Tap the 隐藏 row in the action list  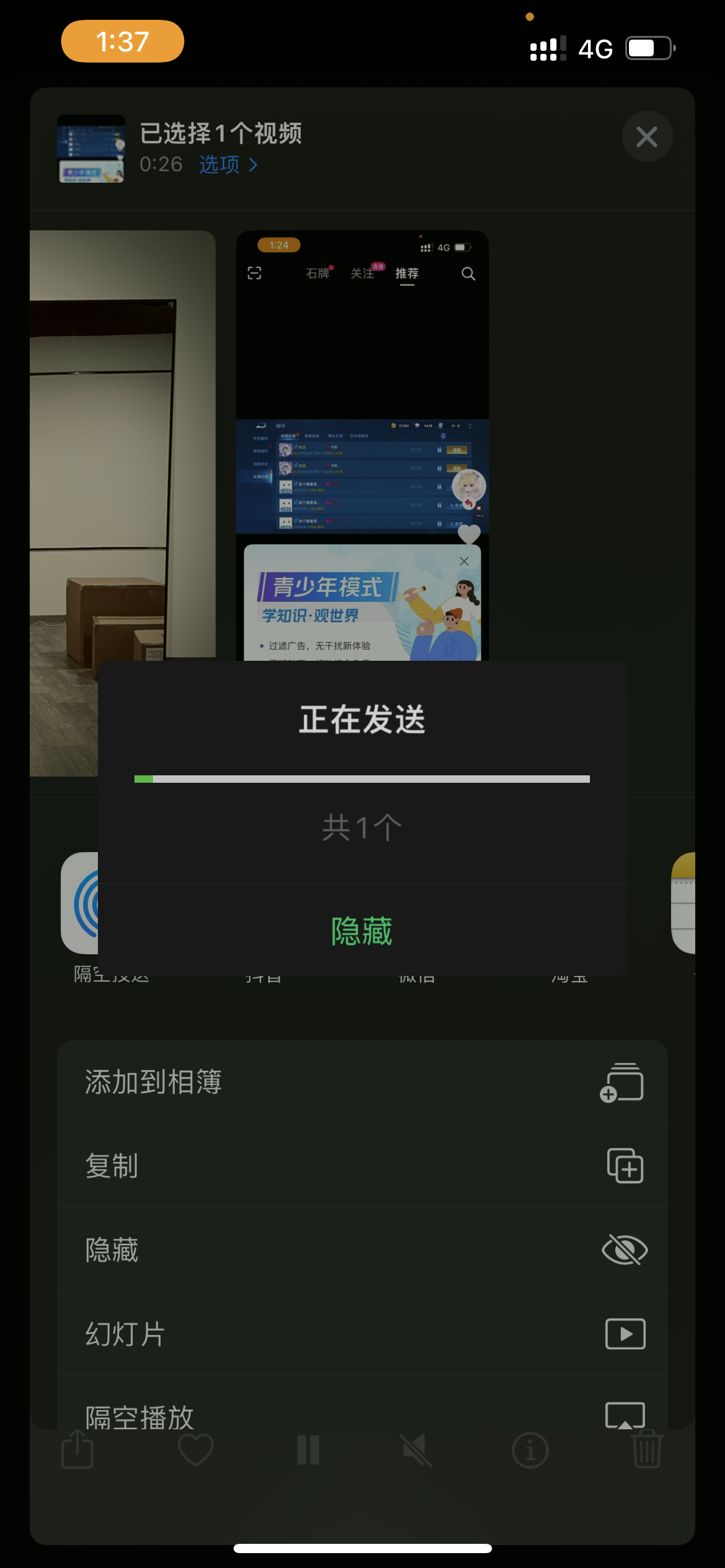[x=362, y=1250]
